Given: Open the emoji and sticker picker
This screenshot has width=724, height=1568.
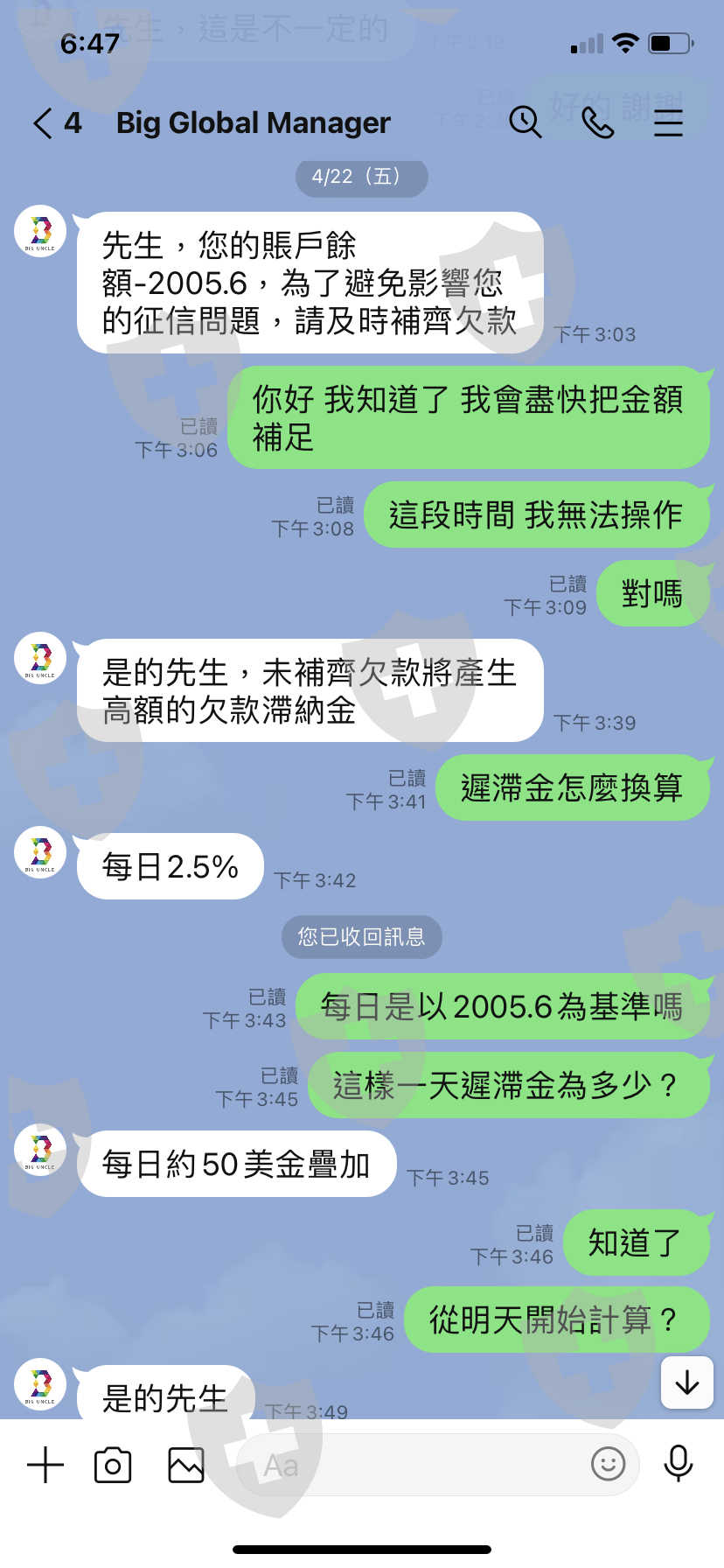Looking at the screenshot, I should click(x=609, y=1463).
